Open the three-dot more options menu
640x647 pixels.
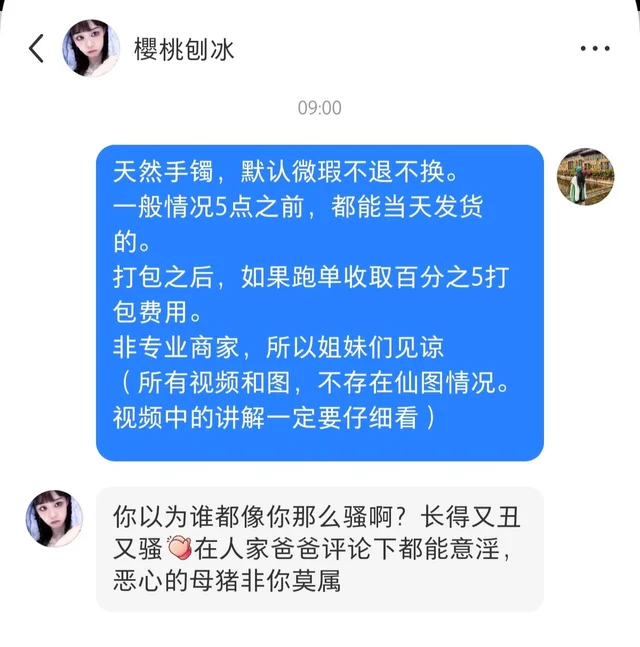594,48
